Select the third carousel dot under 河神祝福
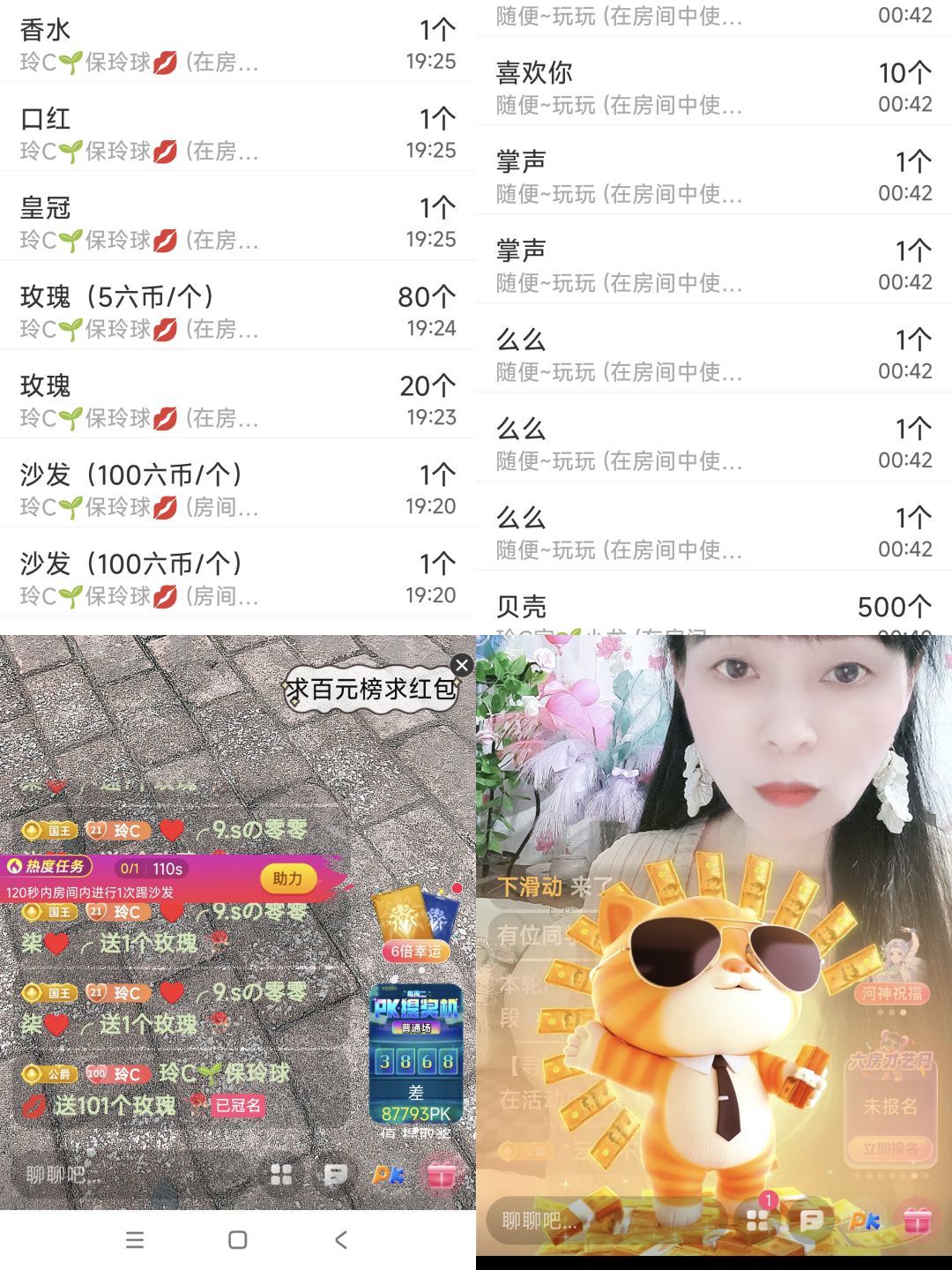 click(x=903, y=1012)
